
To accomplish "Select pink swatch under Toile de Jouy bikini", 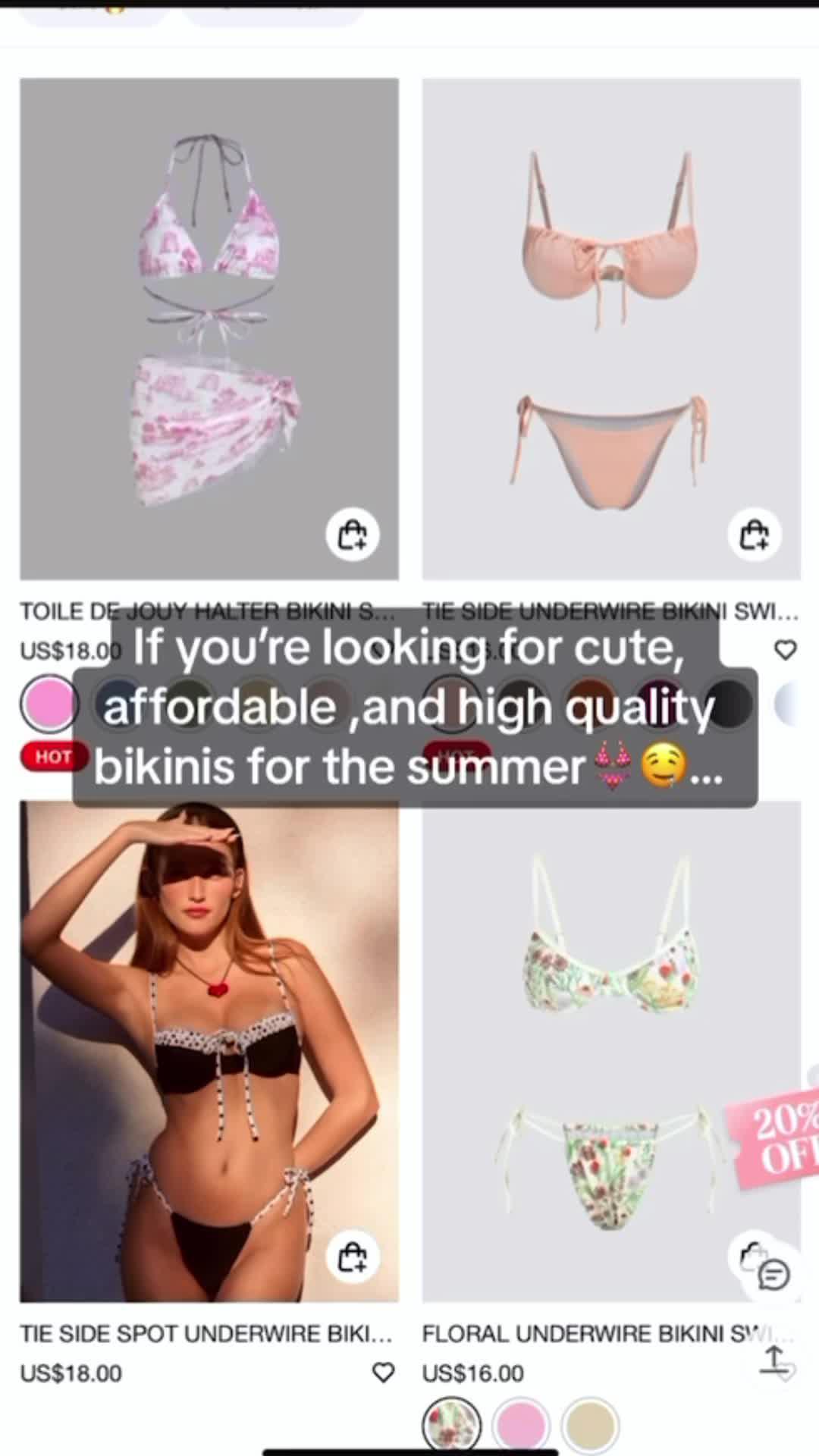I will pos(49,704).
